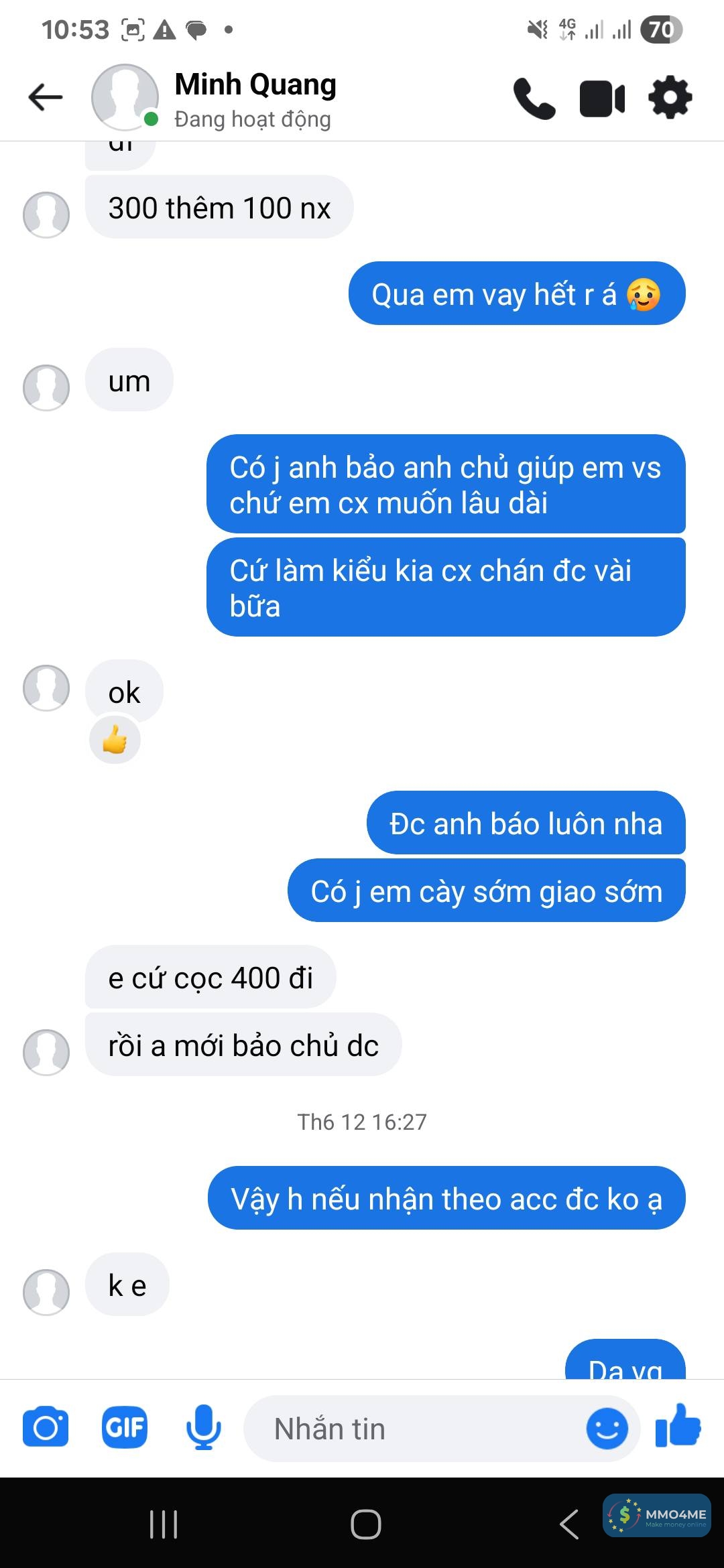Open Minh Quang's profile from header
This screenshot has height=1568, width=724.
pyautogui.click(x=255, y=98)
